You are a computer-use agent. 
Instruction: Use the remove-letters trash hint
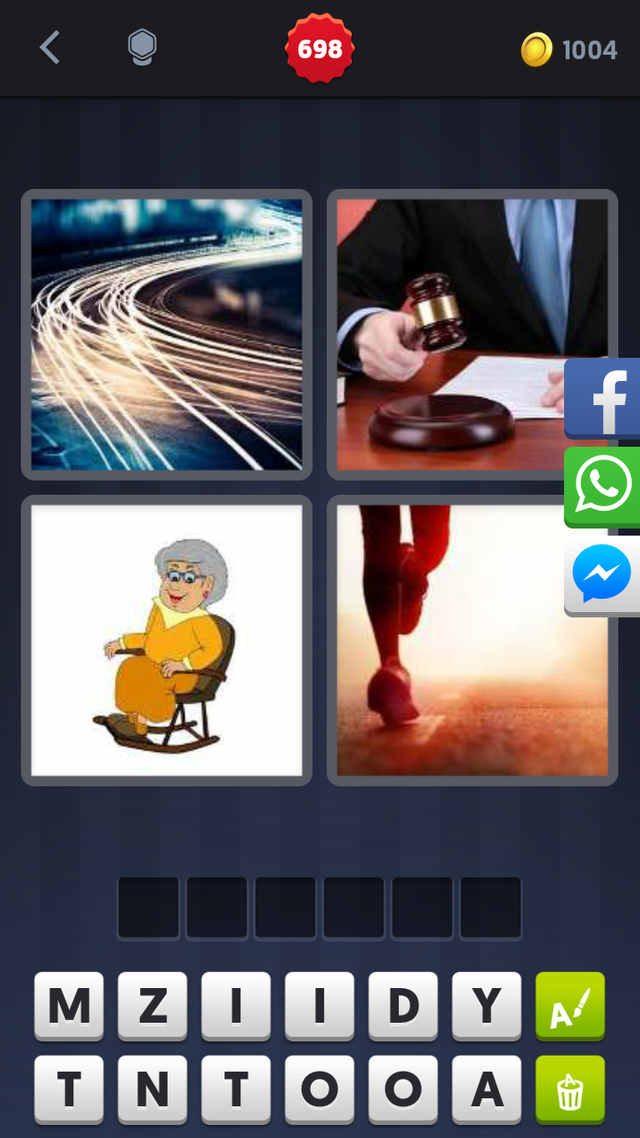pyautogui.click(x=570, y=1090)
